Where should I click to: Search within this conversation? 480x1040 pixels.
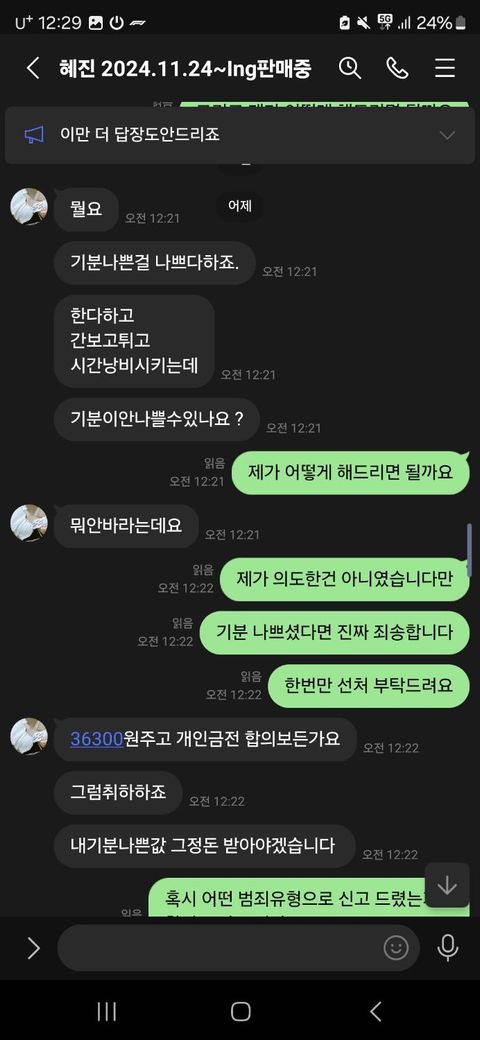pyautogui.click(x=350, y=68)
